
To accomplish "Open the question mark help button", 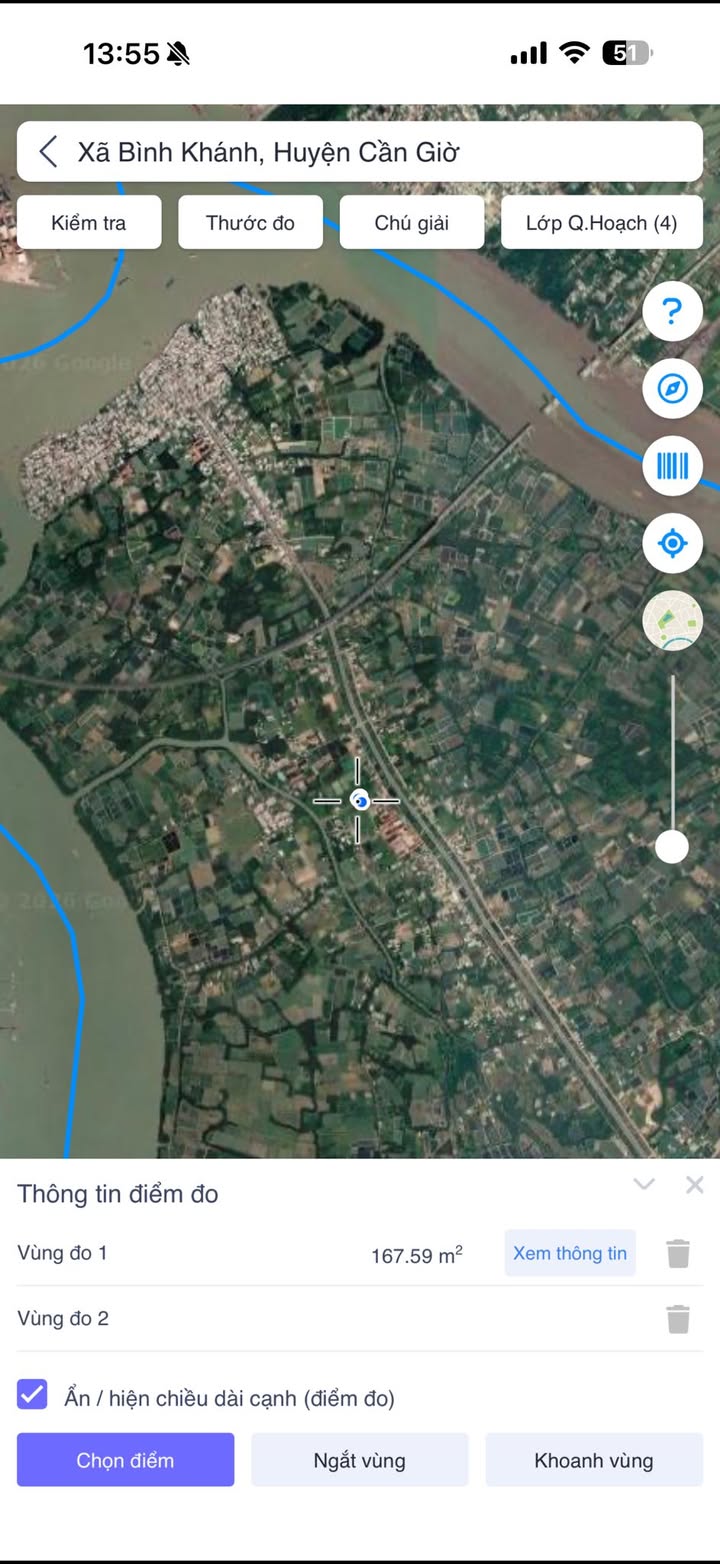I will tap(672, 311).
